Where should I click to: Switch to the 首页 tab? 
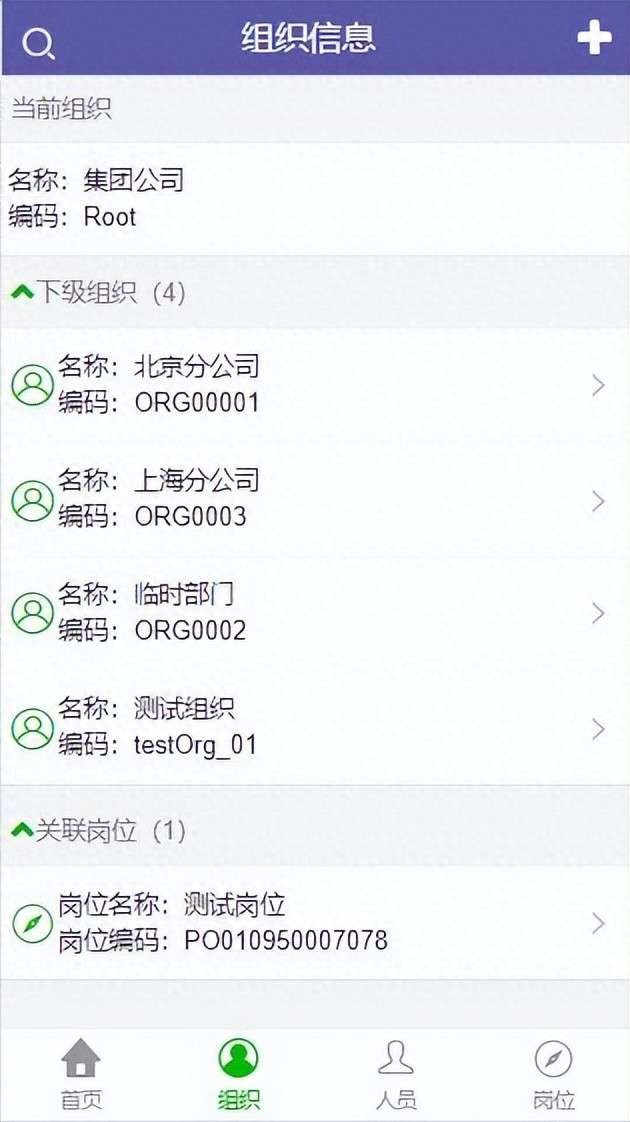tap(80, 1075)
